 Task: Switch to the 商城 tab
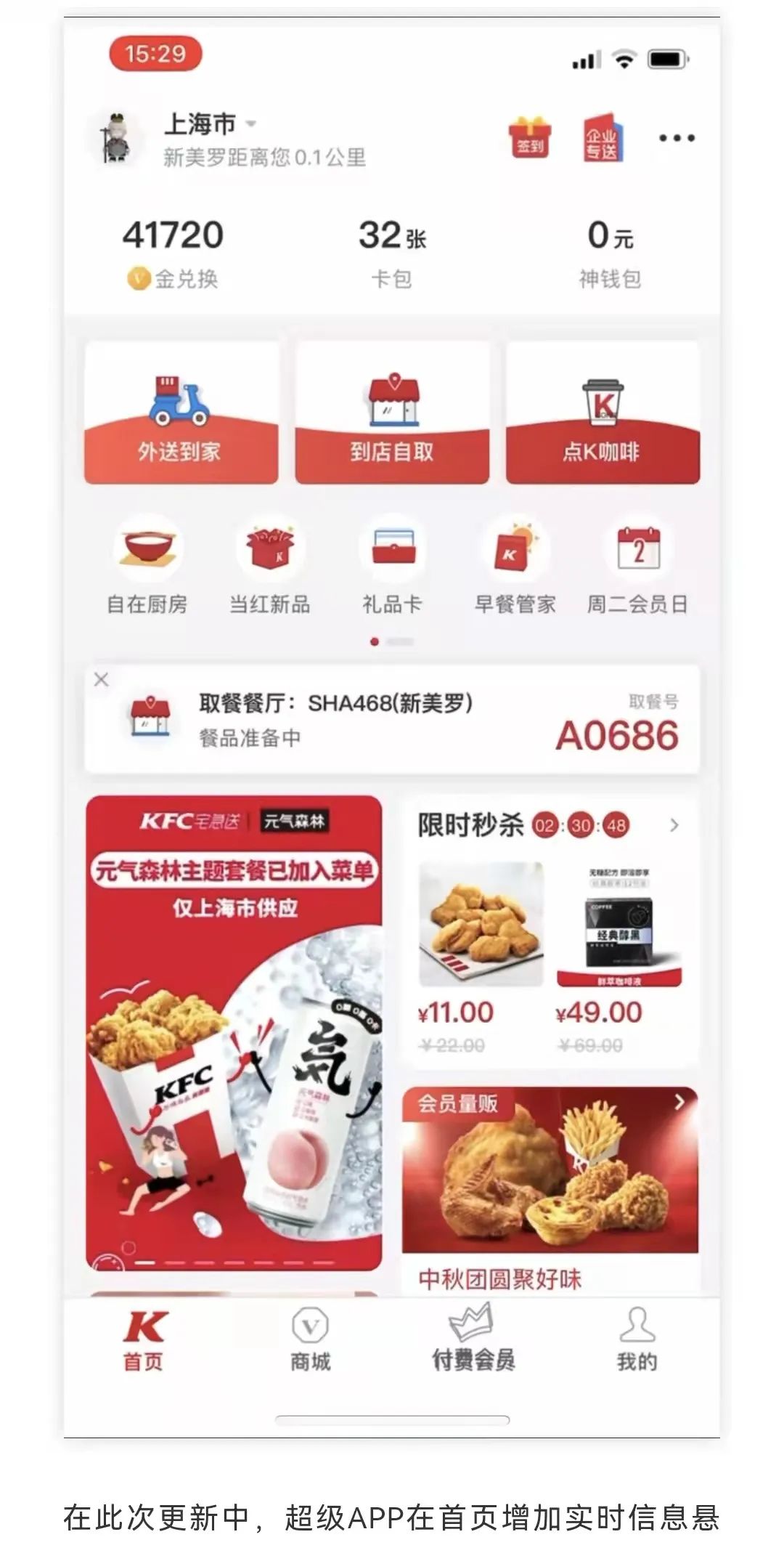coord(310,1340)
